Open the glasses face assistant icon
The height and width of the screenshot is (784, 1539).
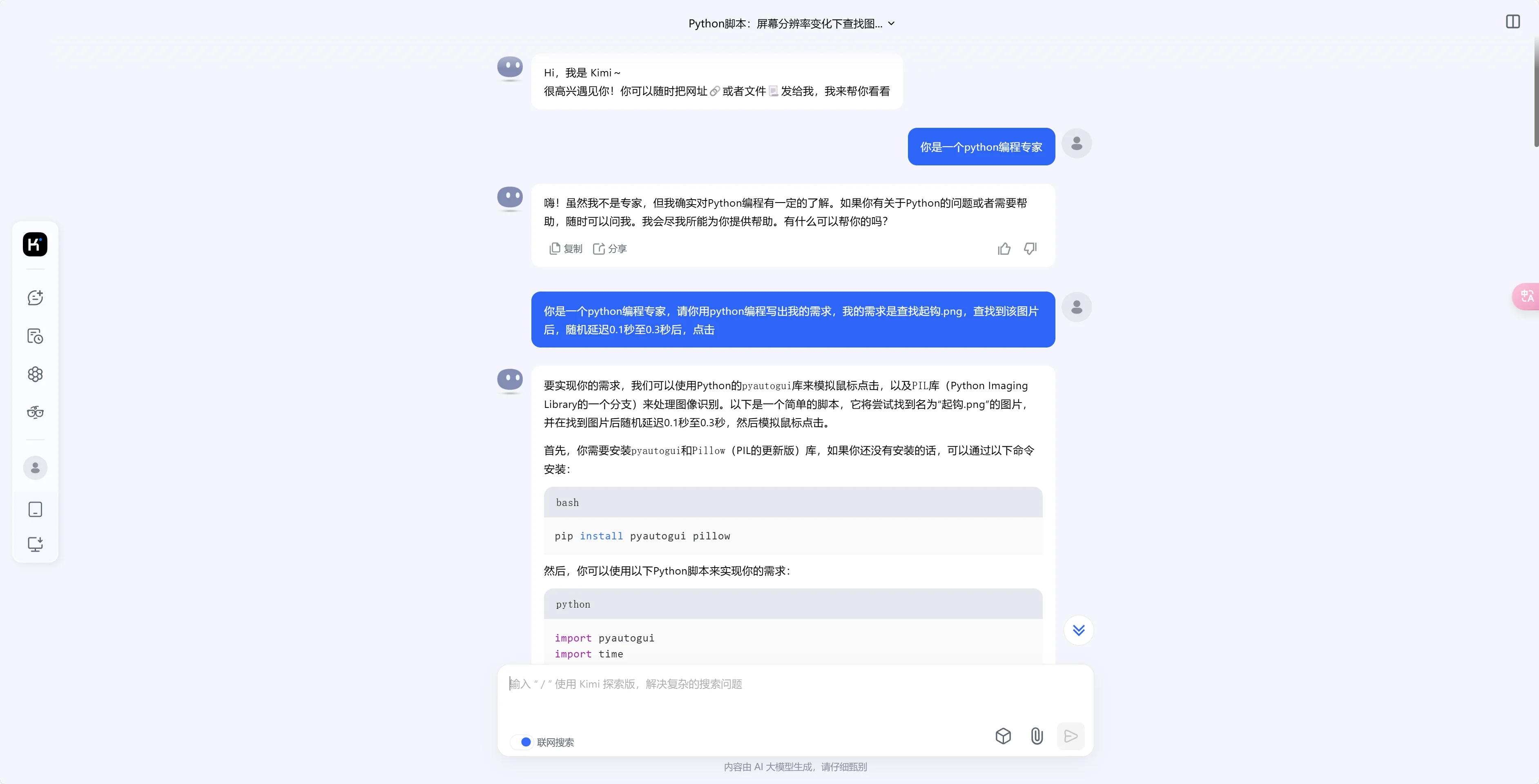35,412
